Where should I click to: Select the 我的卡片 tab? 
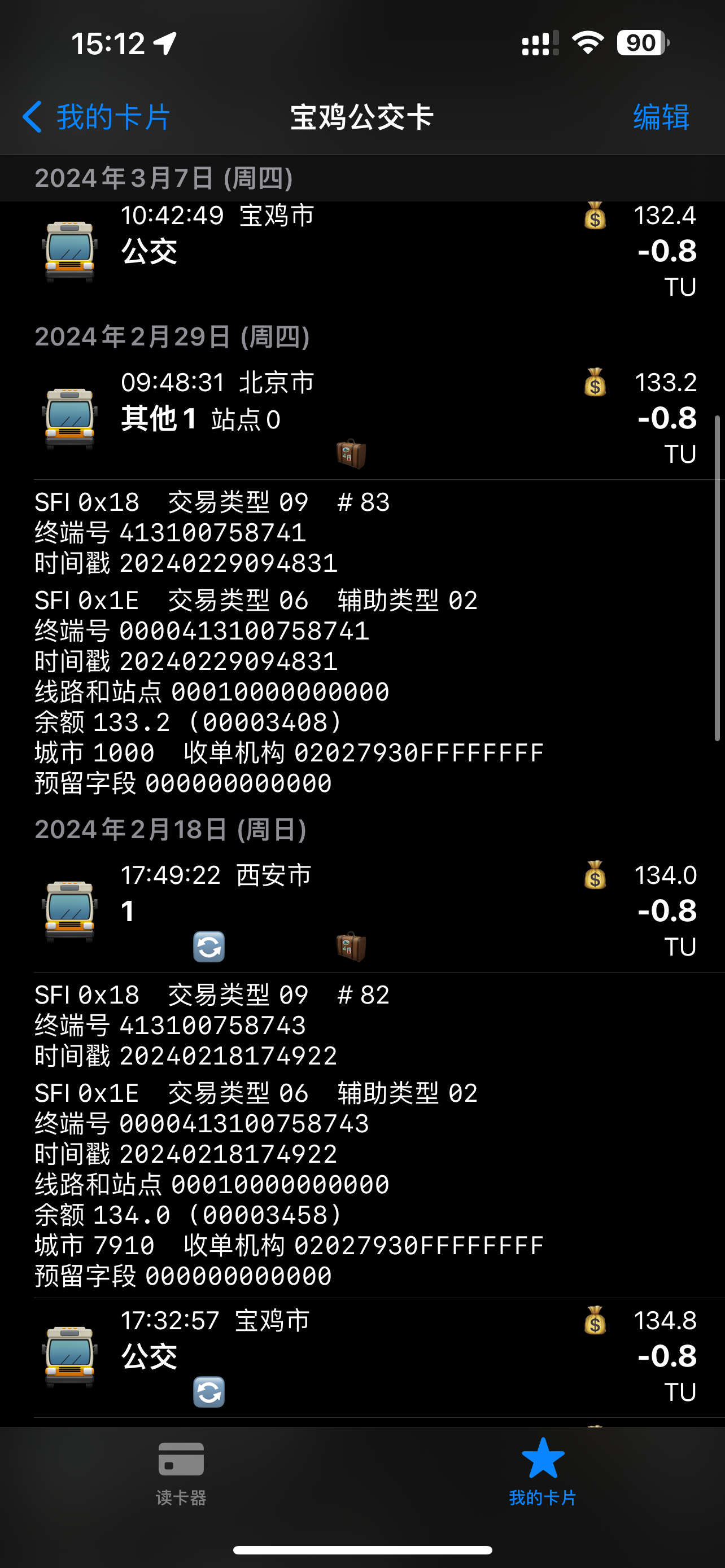pos(543,1473)
